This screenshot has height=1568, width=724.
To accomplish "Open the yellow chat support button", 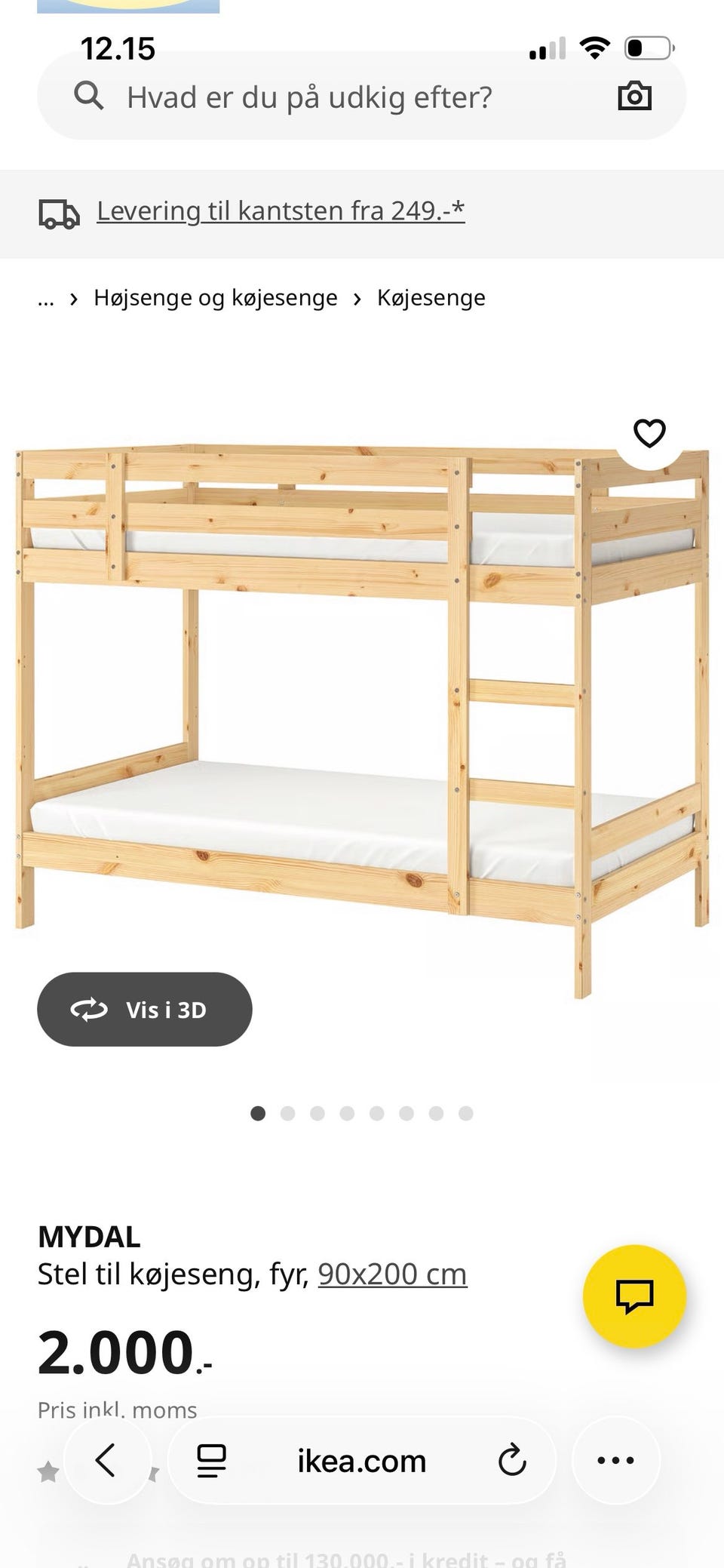I will click(x=634, y=1296).
